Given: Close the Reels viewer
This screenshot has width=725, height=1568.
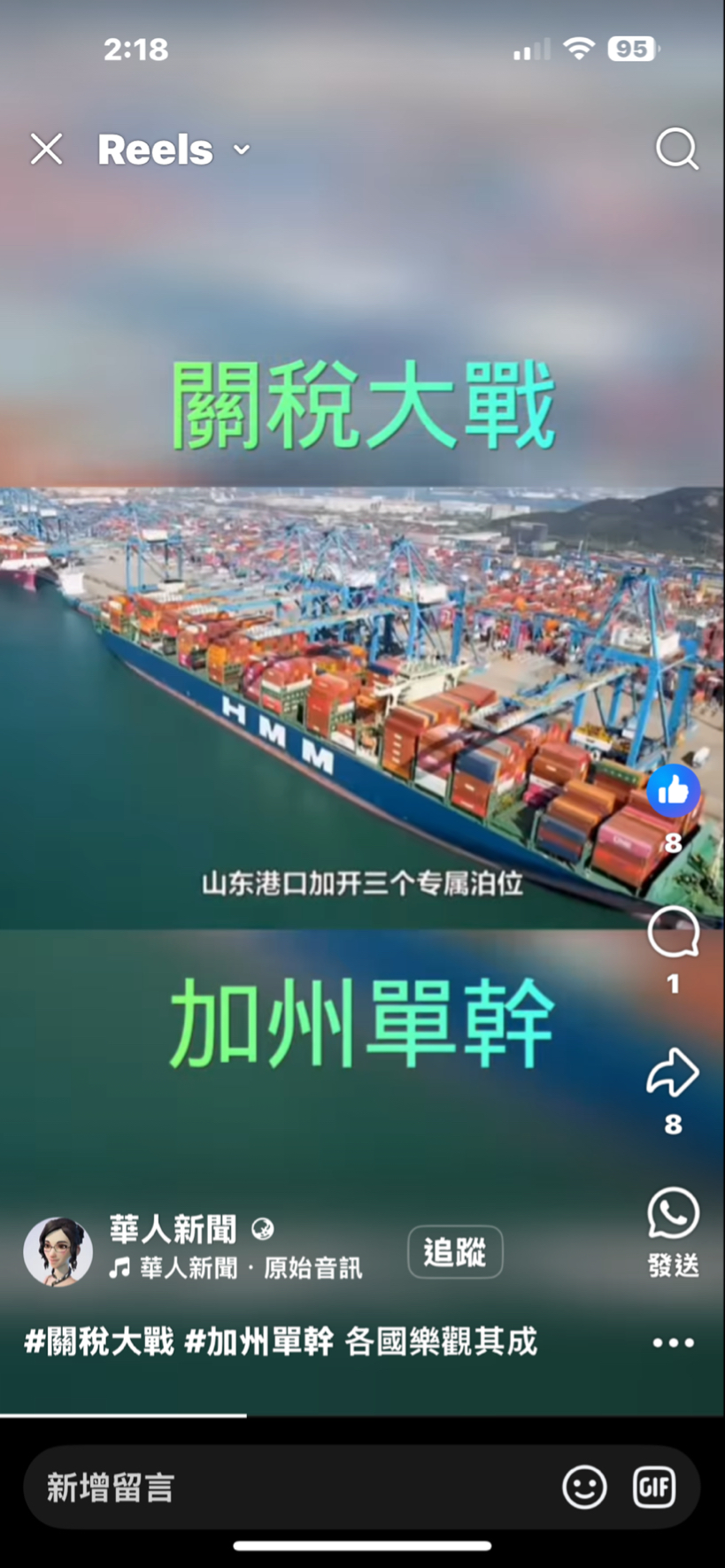Looking at the screenshot, I should point(47,150).
